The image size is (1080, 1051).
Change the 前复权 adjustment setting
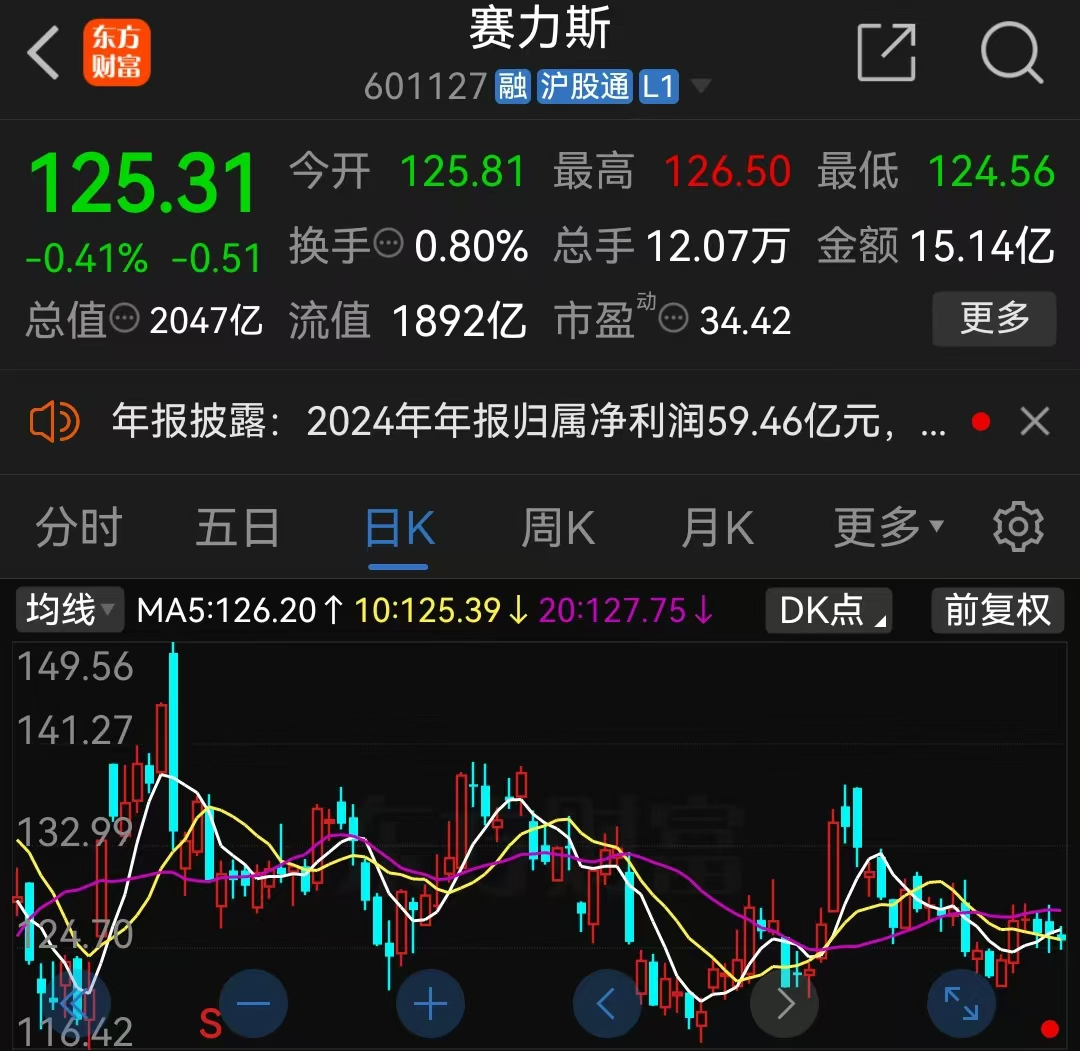(998, 610)
